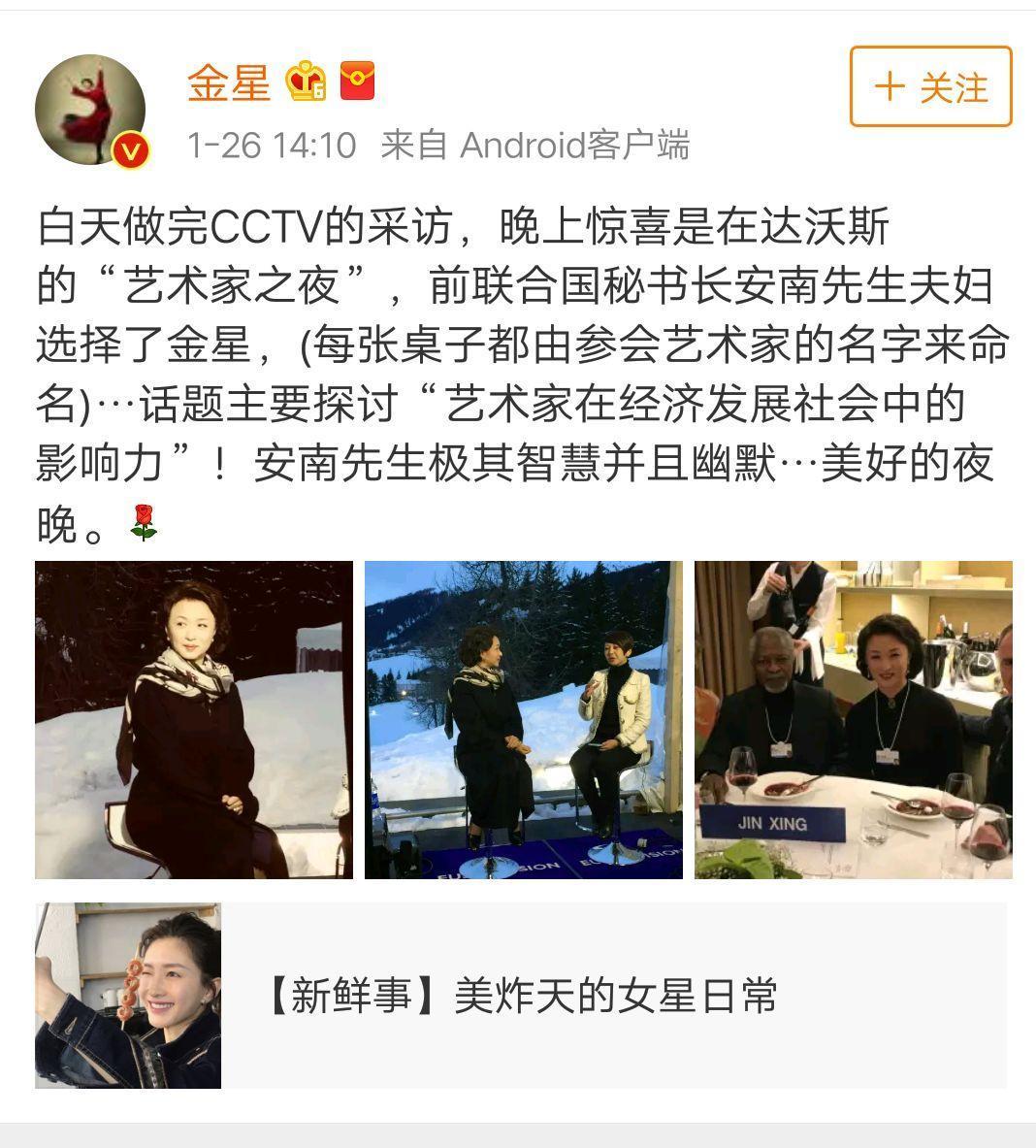
Task: View third photo at the JIN XING table
Action: [853, 719]
